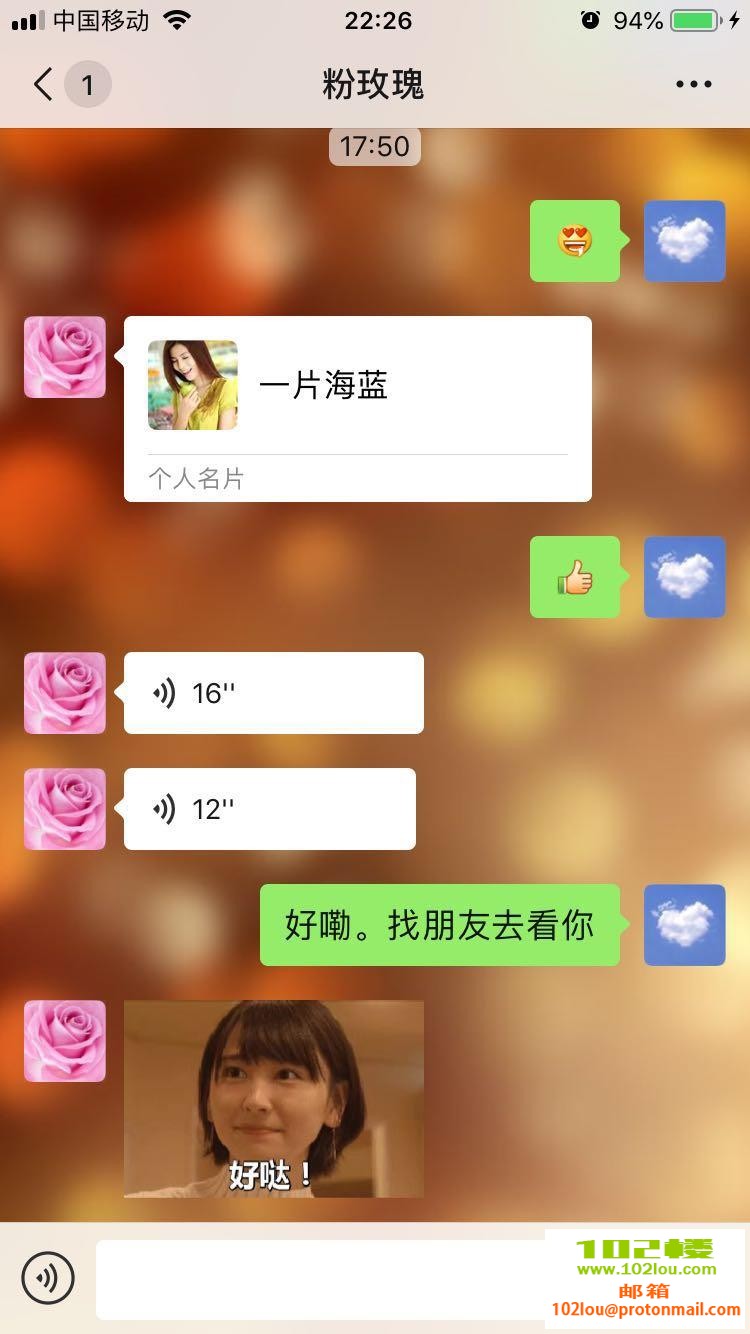Tap the blue cloud heart avatar next to the thumbs-up sticker
Screen dimensions: 750x1334
pyautogui.click(x=684, y=577)
